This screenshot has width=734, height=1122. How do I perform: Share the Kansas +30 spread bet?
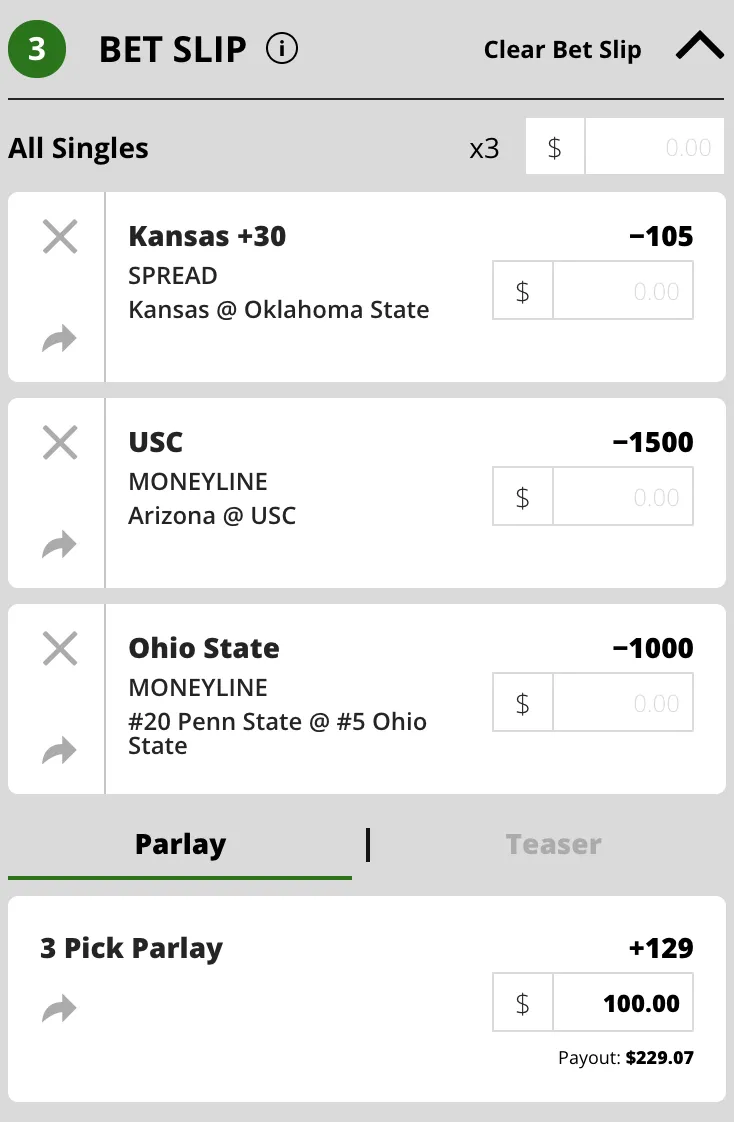(x=60, y=341)
